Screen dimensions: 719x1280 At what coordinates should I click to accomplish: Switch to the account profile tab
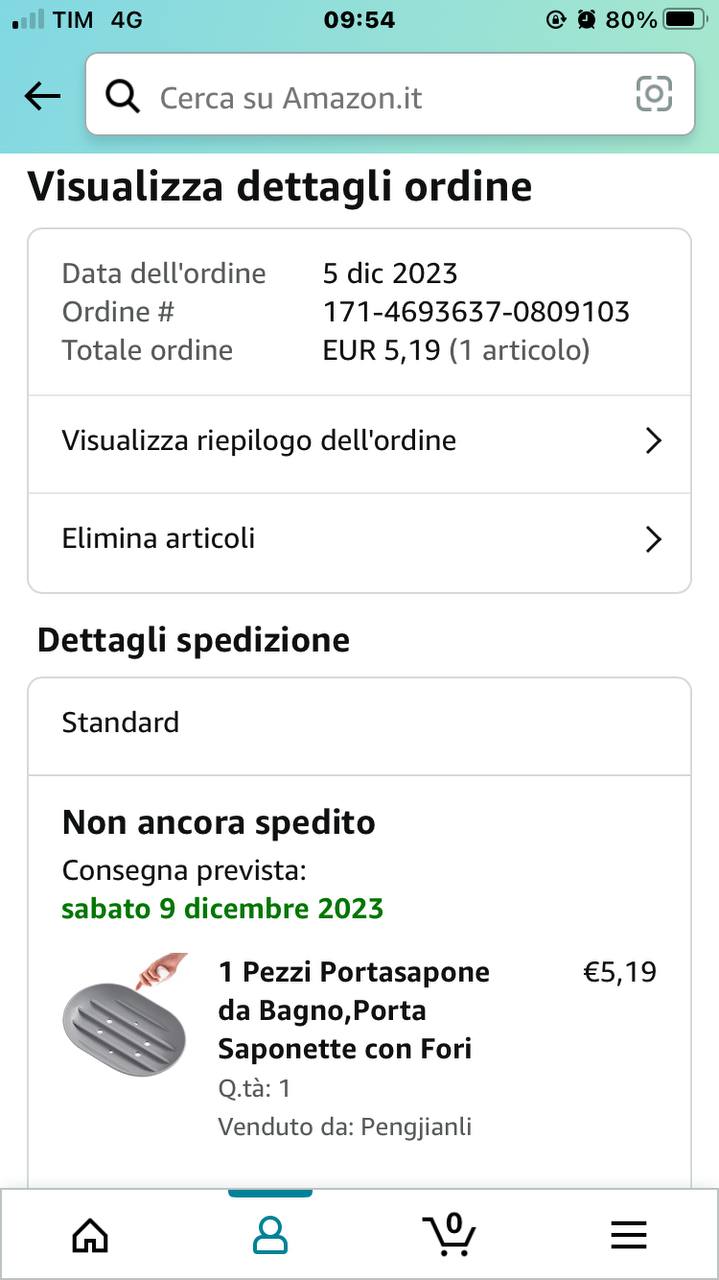(x=270, y=1236)
